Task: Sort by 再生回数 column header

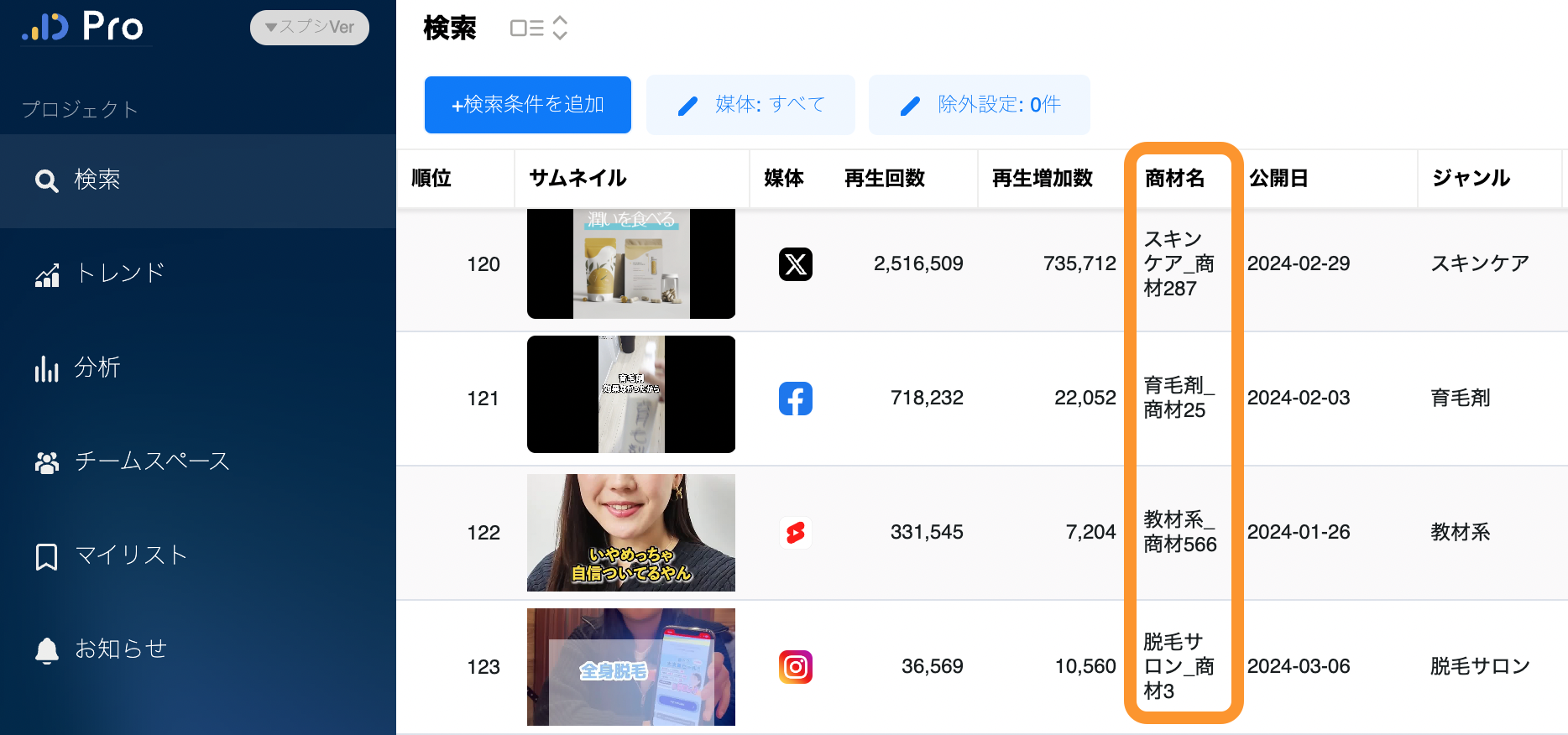Action: coord(884,179)
